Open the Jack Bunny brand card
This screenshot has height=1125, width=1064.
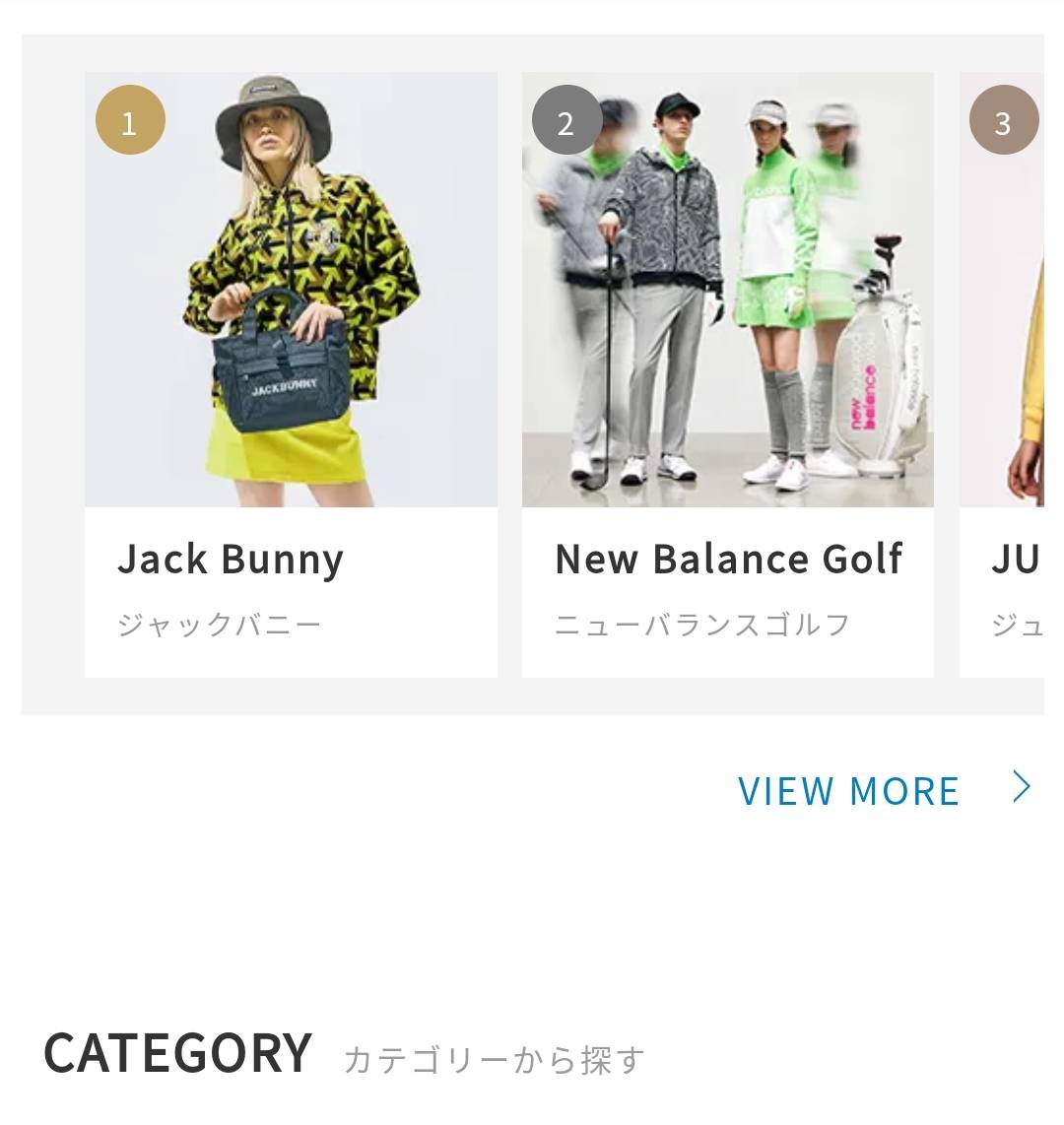(x=291, y=374)
